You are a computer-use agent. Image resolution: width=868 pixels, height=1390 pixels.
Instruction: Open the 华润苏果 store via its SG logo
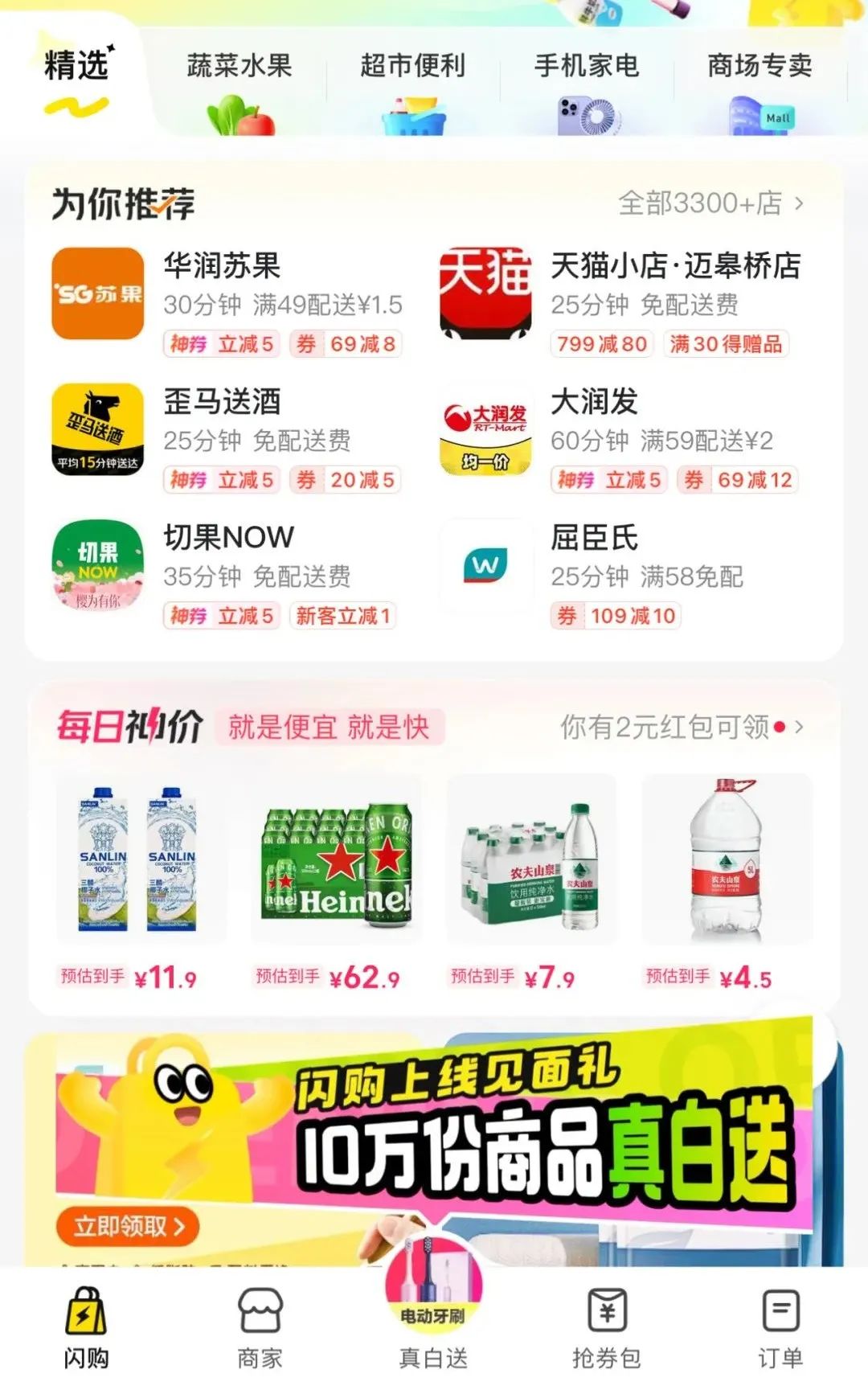click(x=96, y=293)
